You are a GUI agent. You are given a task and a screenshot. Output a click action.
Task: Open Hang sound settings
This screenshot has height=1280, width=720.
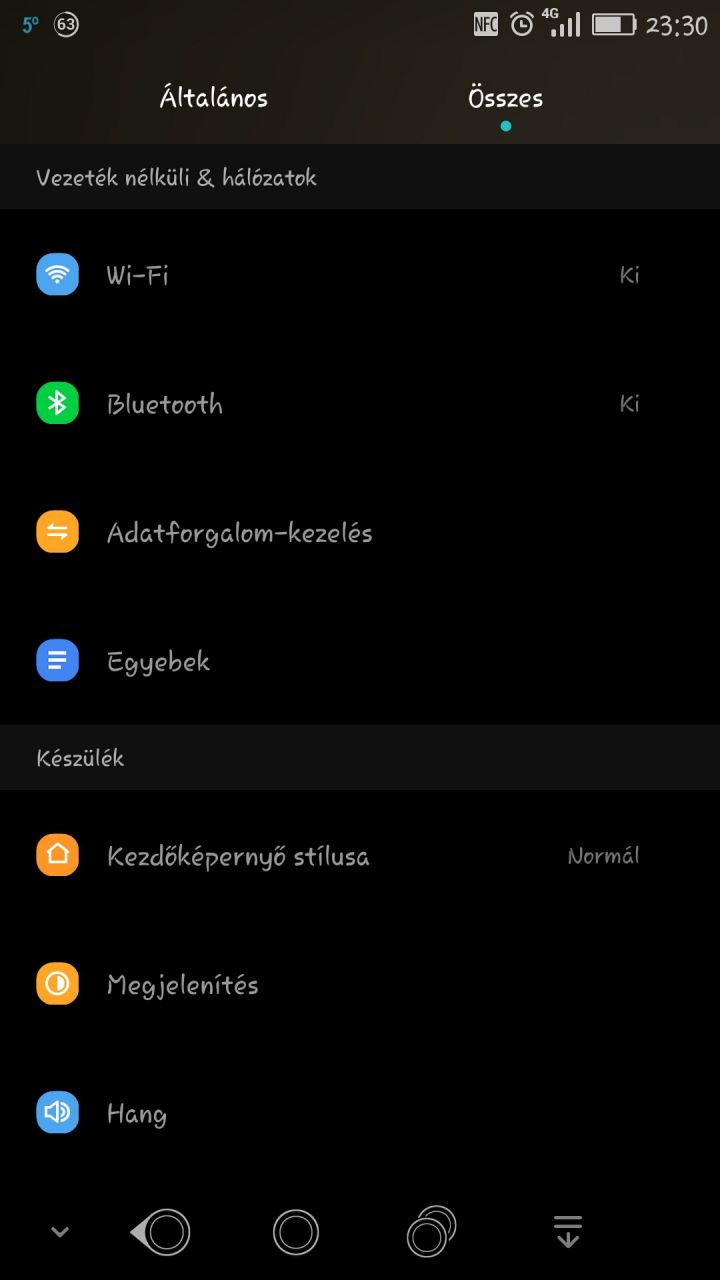pyautogui.click(x=360, y=1113)
